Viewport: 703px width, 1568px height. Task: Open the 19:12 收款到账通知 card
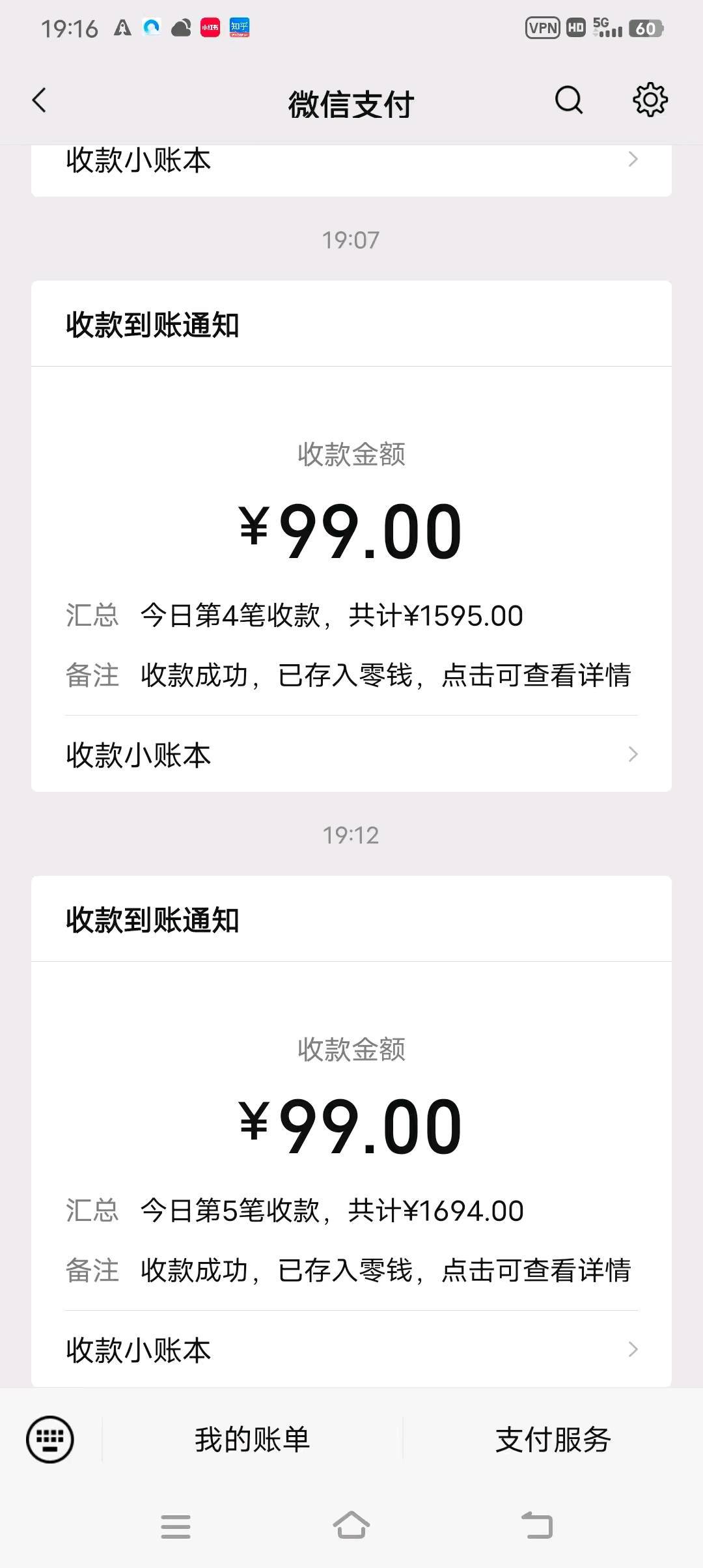(x=351, y=1131)
